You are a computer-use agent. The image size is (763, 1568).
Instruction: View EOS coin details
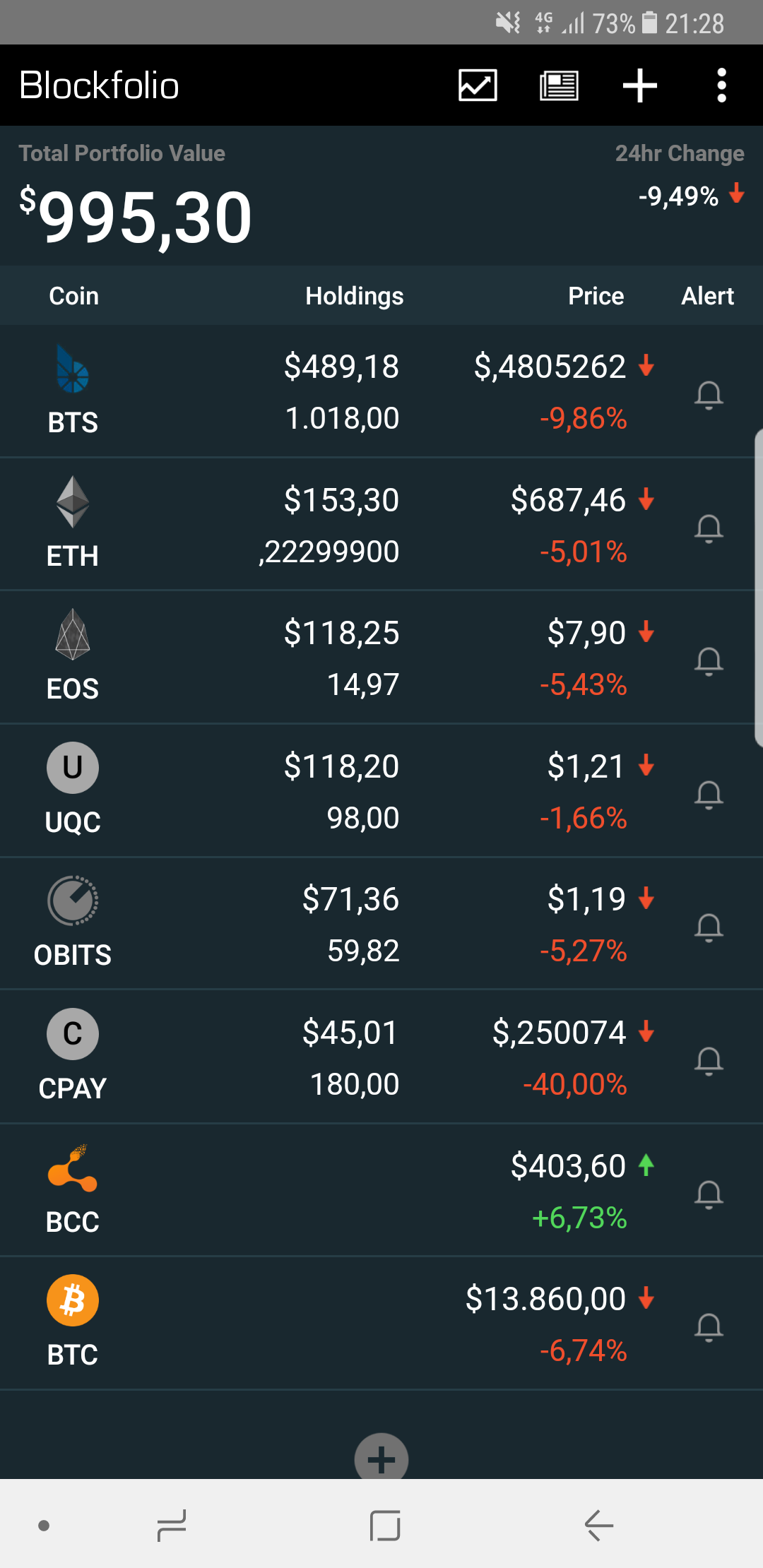tap(381, 657)
